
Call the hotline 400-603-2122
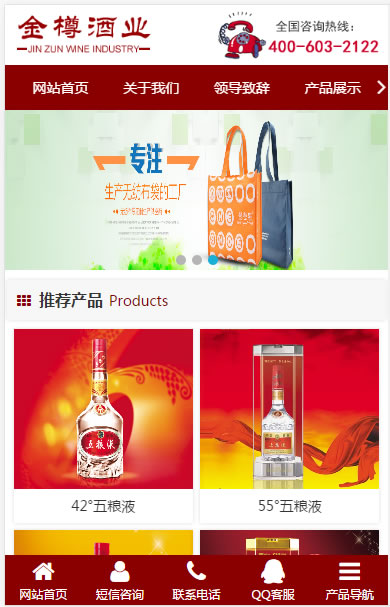click(323, 47)
